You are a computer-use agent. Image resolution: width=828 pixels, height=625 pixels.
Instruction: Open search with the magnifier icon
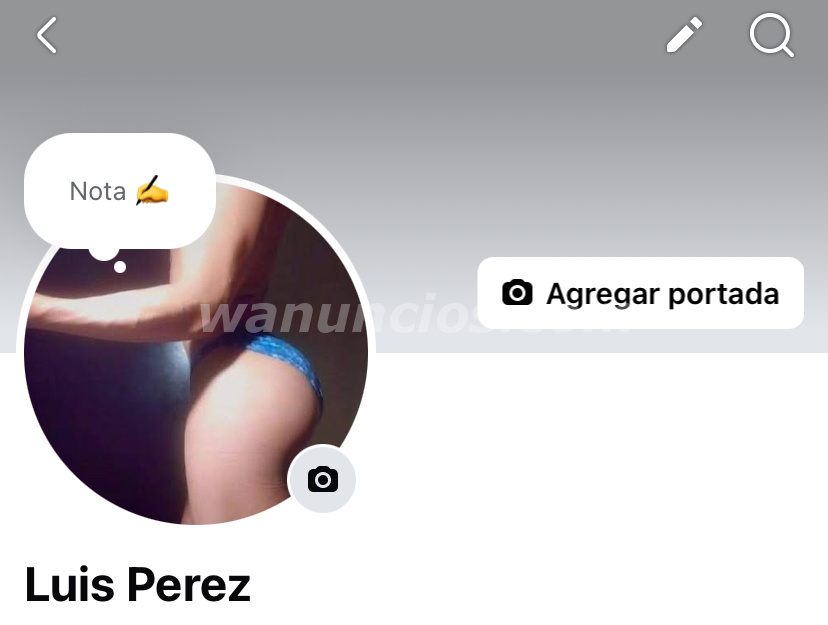click(x=771, y=36)
